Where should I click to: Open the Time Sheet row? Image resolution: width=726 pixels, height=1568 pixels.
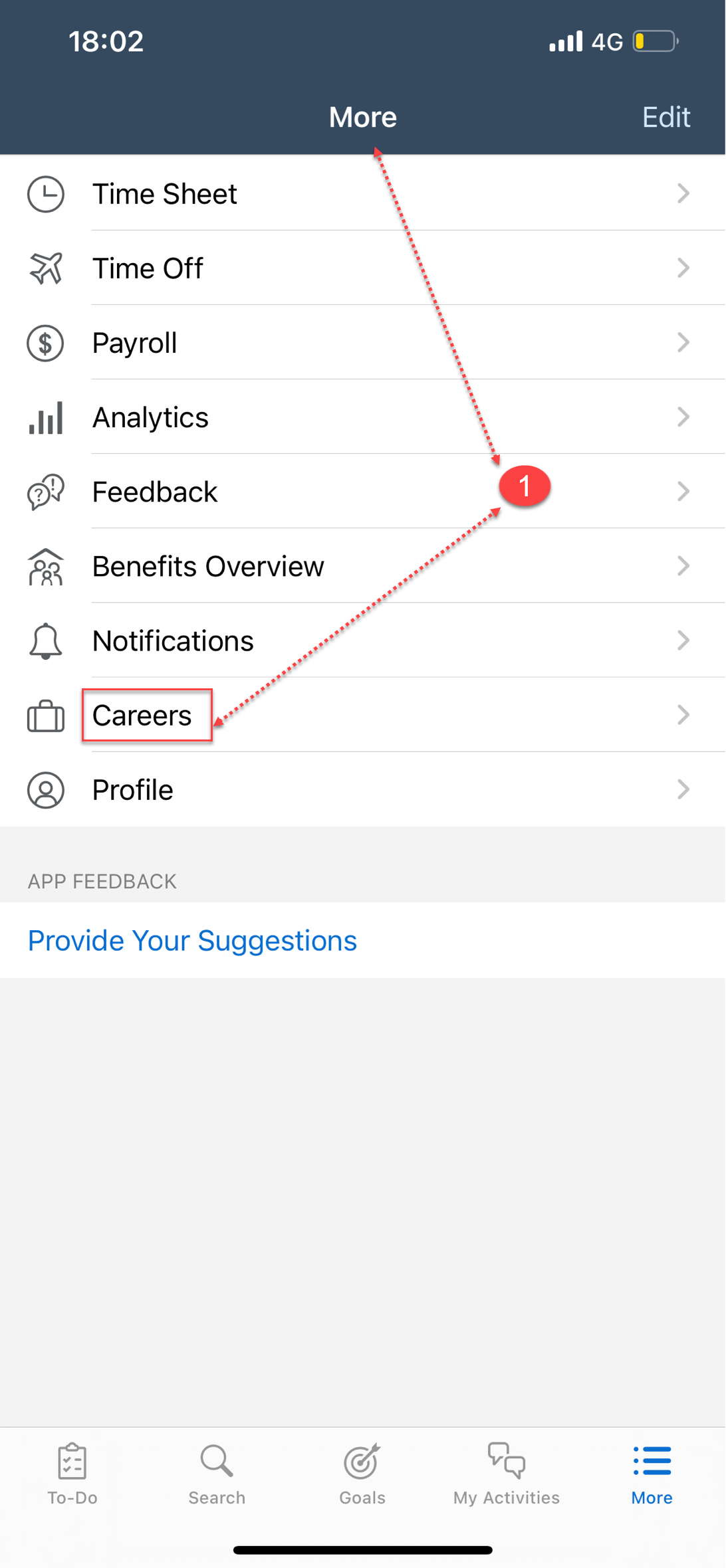pos(363,193)
